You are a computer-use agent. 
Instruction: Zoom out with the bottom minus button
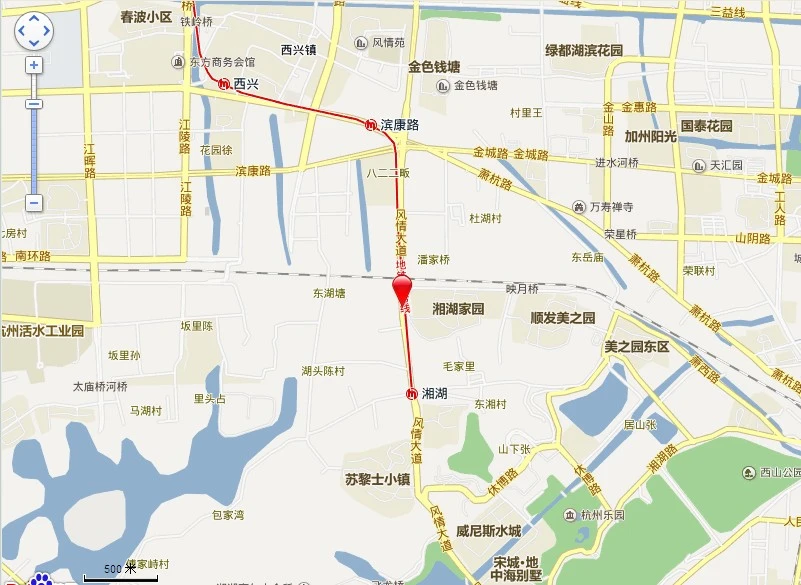[x=33, y=203]
